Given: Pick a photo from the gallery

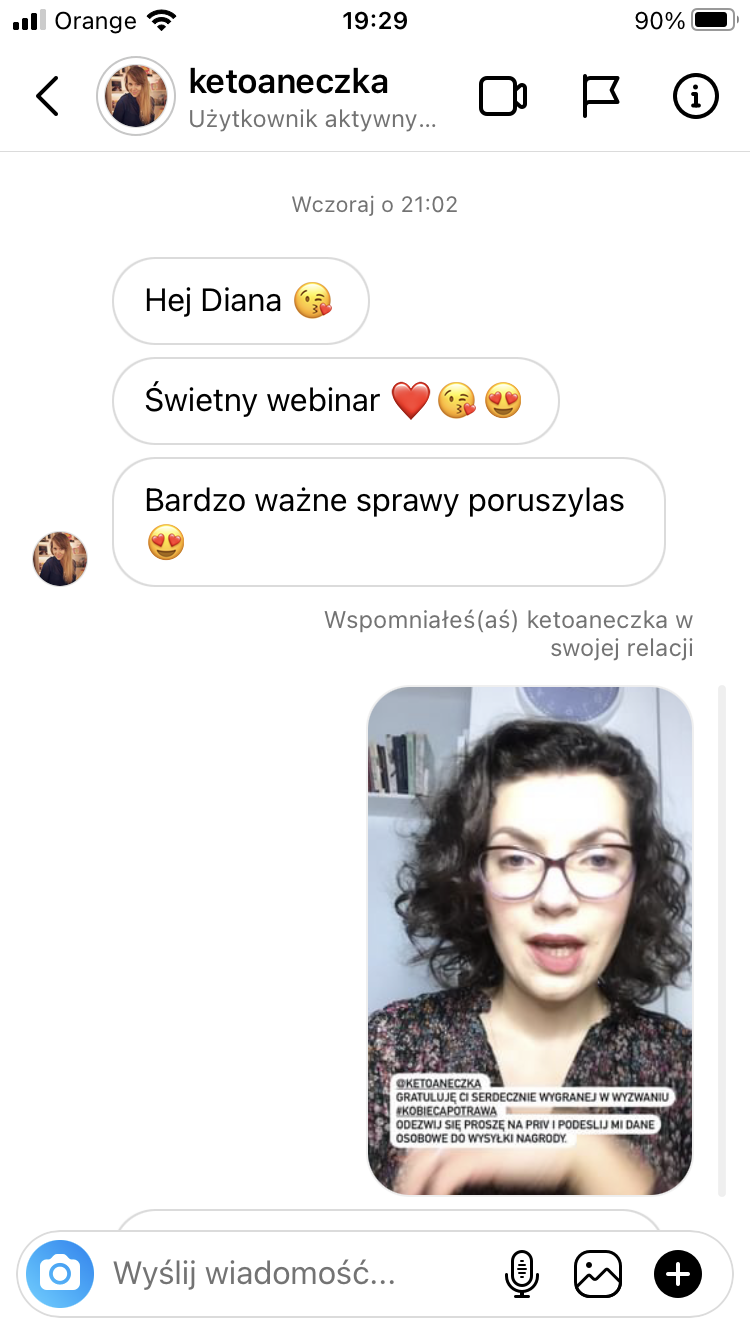Looking at the screenshot, I should coord(598,1274).
